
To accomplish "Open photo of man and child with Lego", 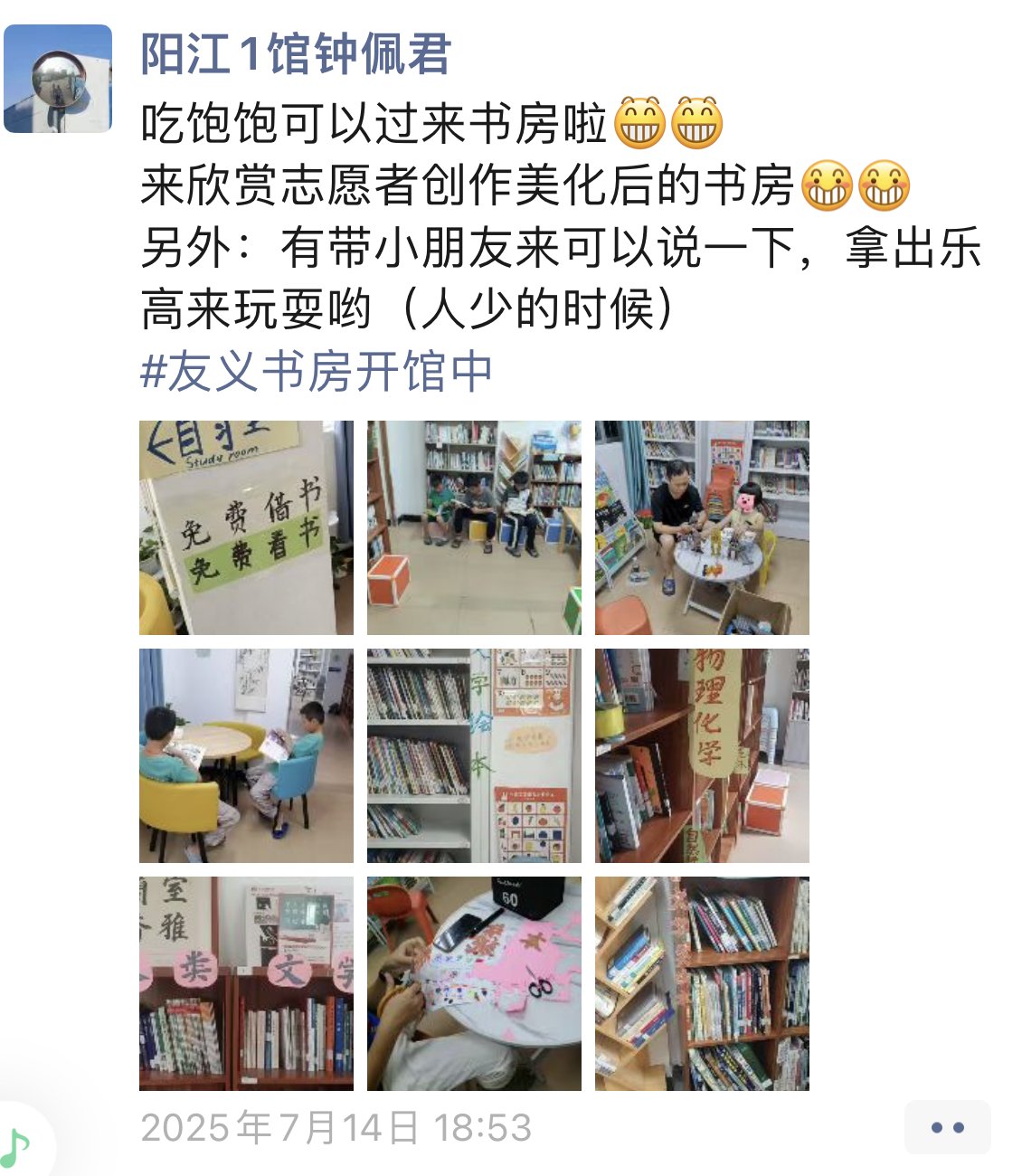I will (x=702, y=527).
